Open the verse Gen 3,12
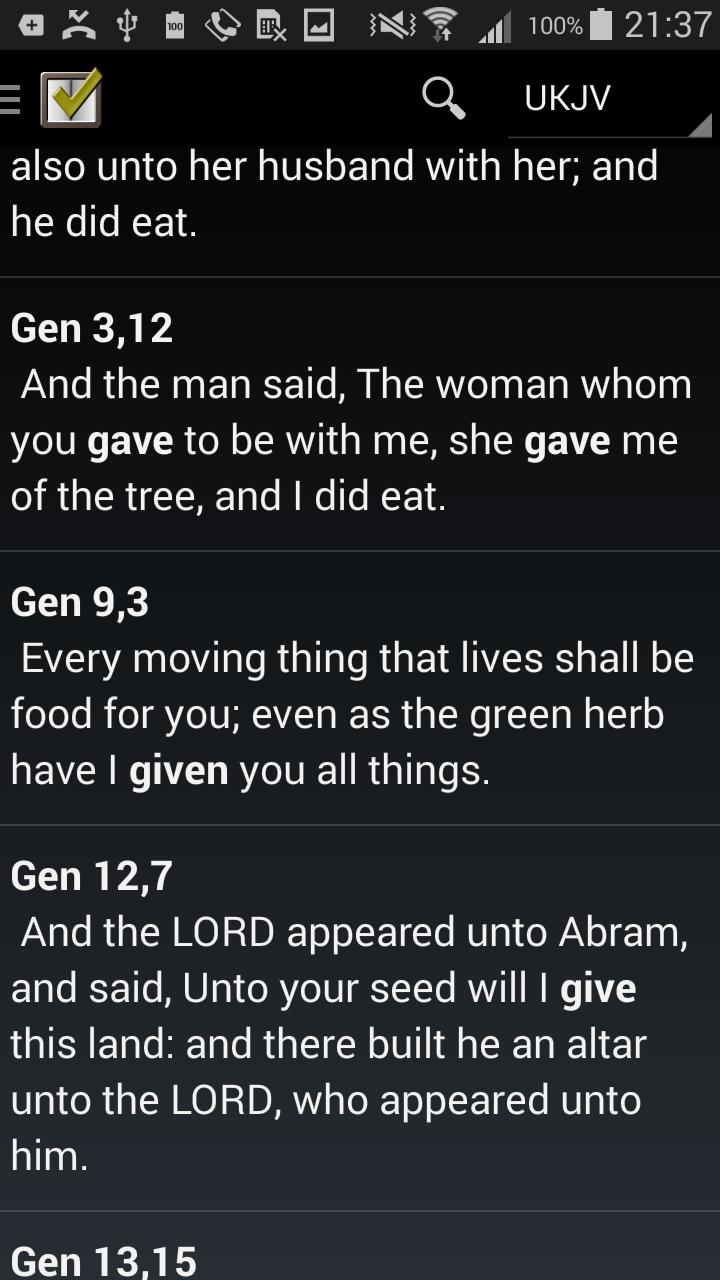720x1280 pixels. point(90,327)
